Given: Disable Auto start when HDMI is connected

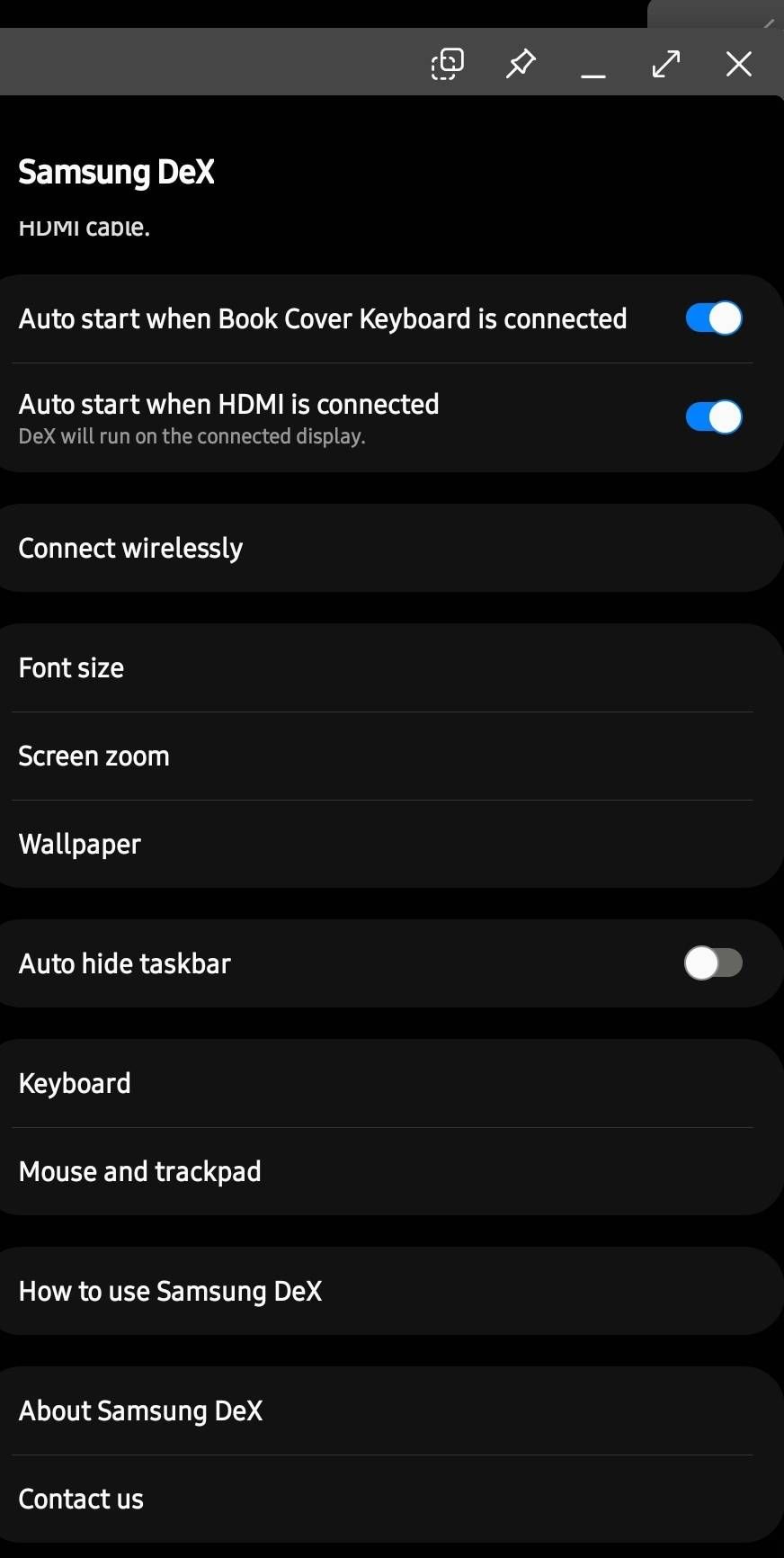Looking at the screenshot, I should click(713, 416).
